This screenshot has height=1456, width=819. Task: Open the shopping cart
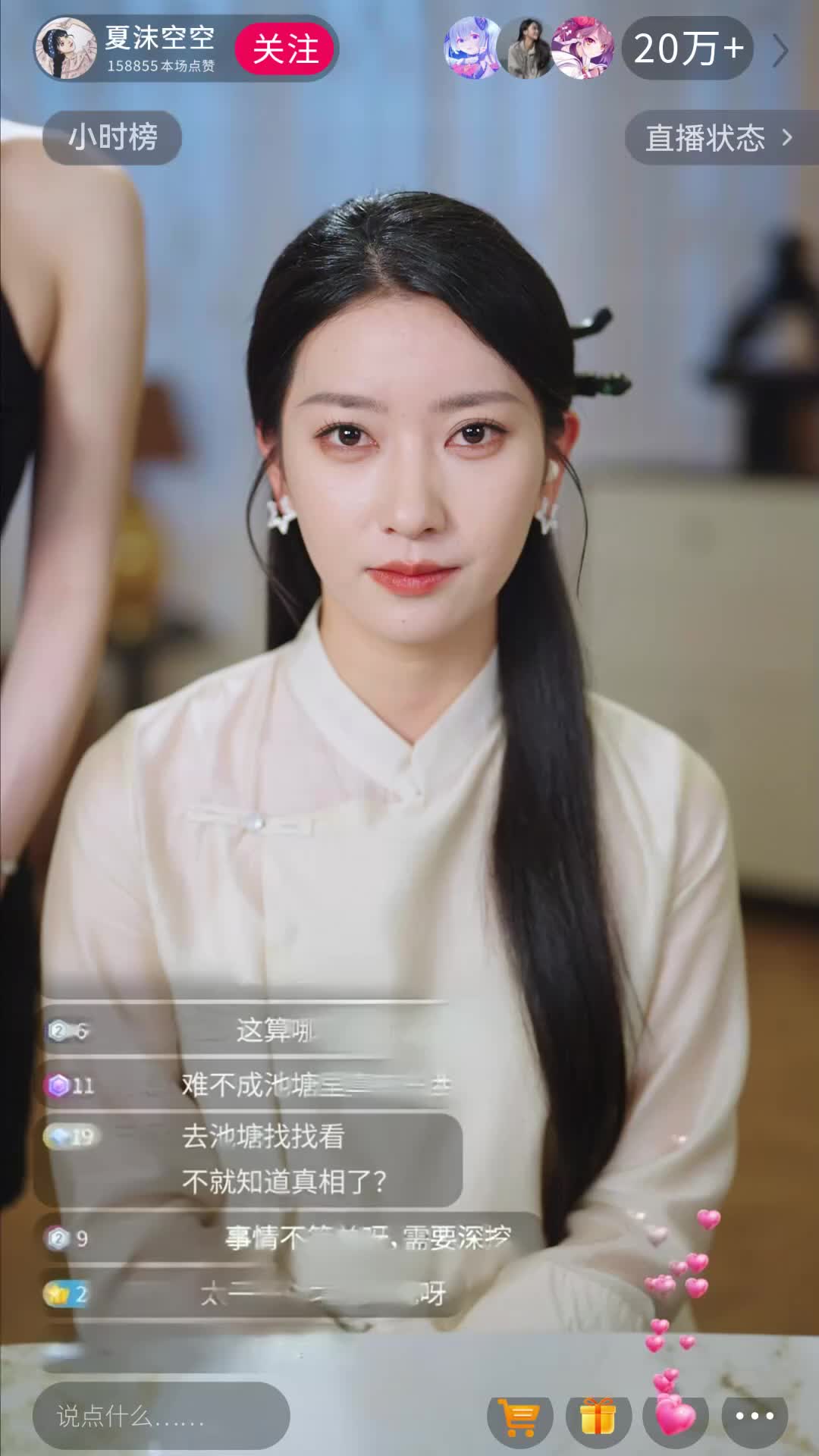click(520, 1416)
